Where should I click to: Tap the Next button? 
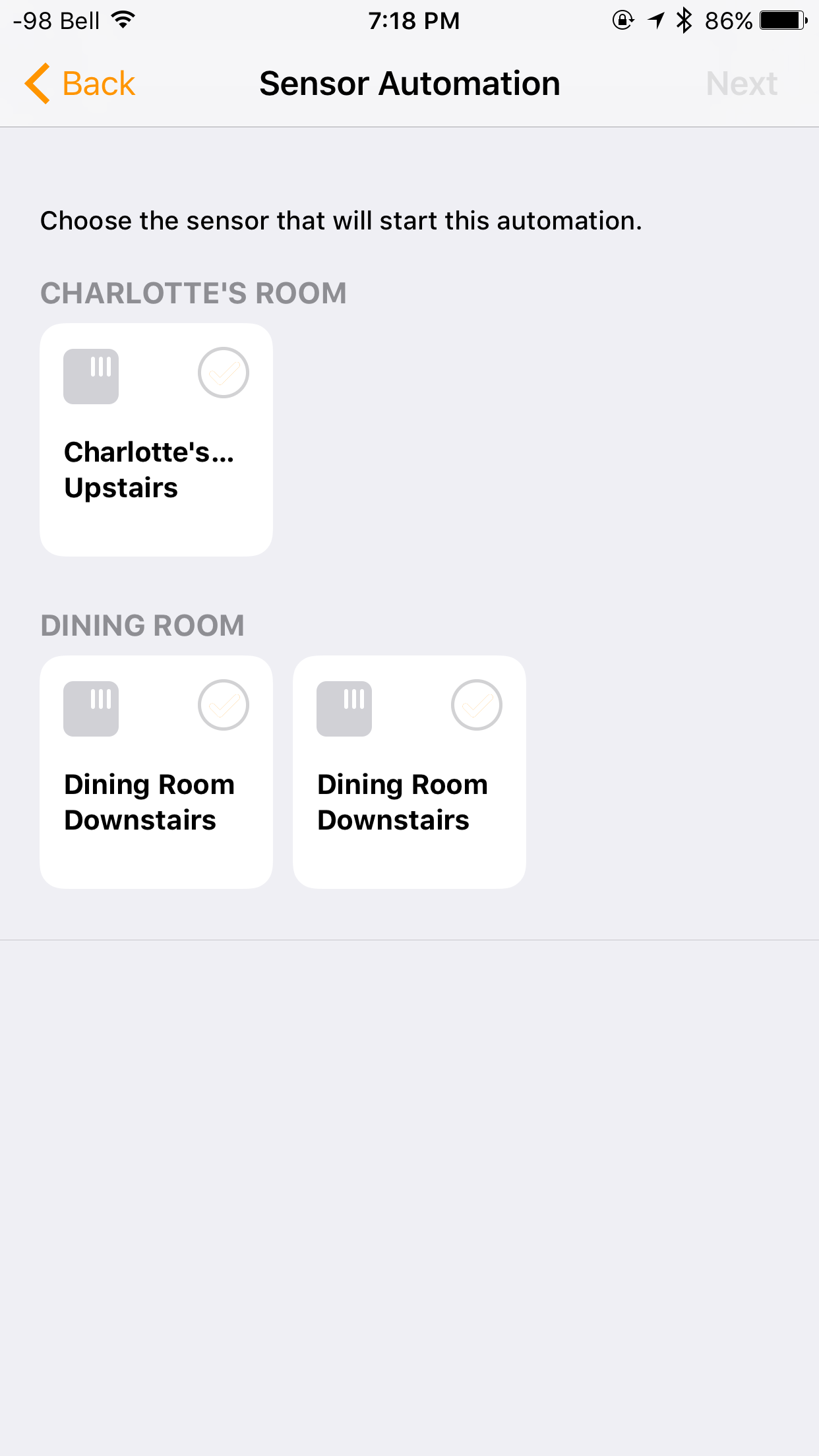click(741, 84)
